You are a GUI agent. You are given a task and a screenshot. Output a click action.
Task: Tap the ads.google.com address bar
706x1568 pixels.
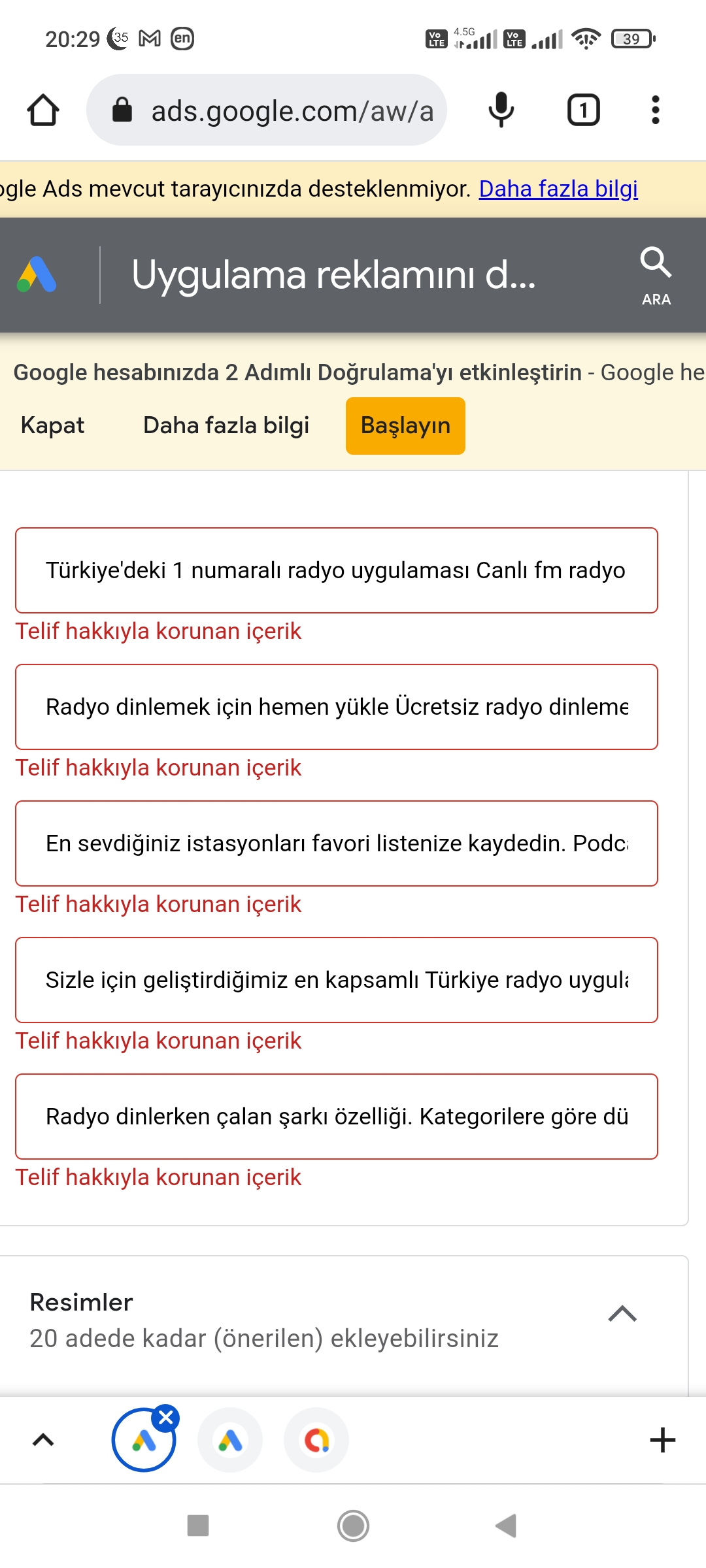267,110
